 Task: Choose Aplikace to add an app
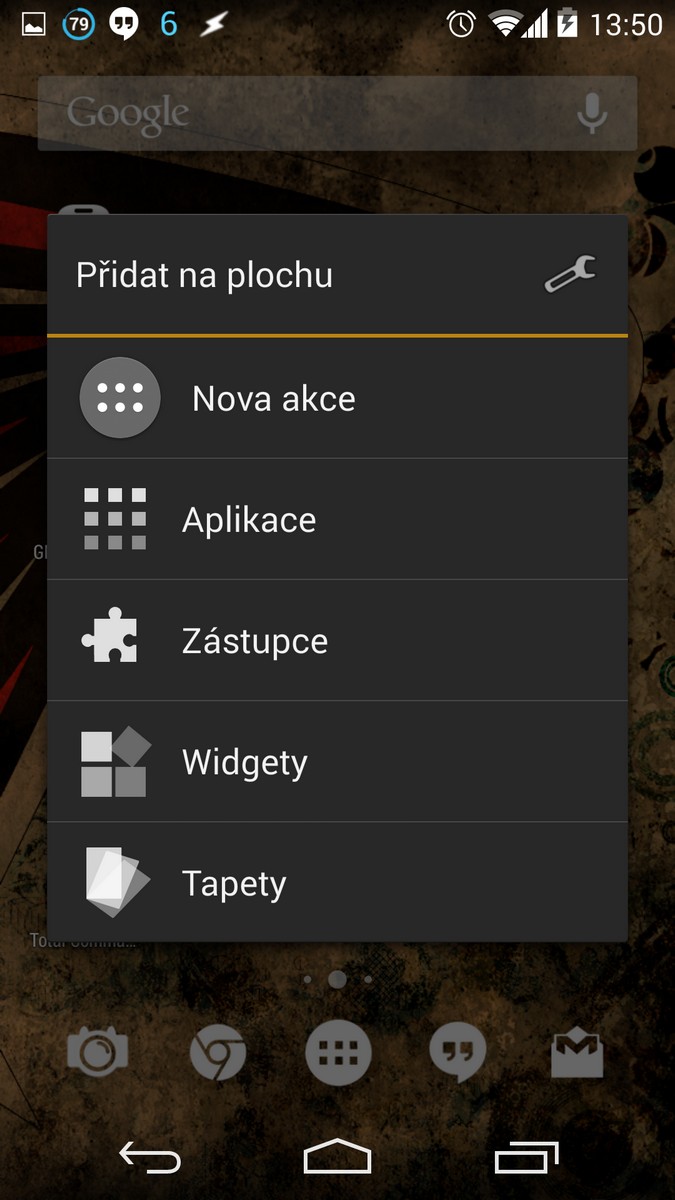337,519
